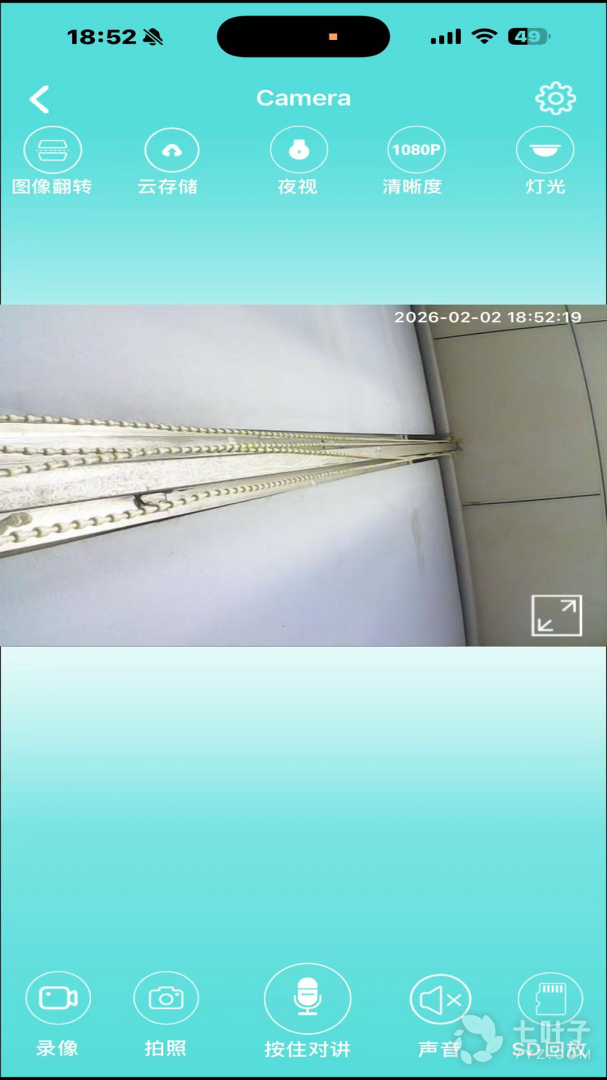
Task: Tap 图像翻转 to flip the image
Action: point(52,151)
